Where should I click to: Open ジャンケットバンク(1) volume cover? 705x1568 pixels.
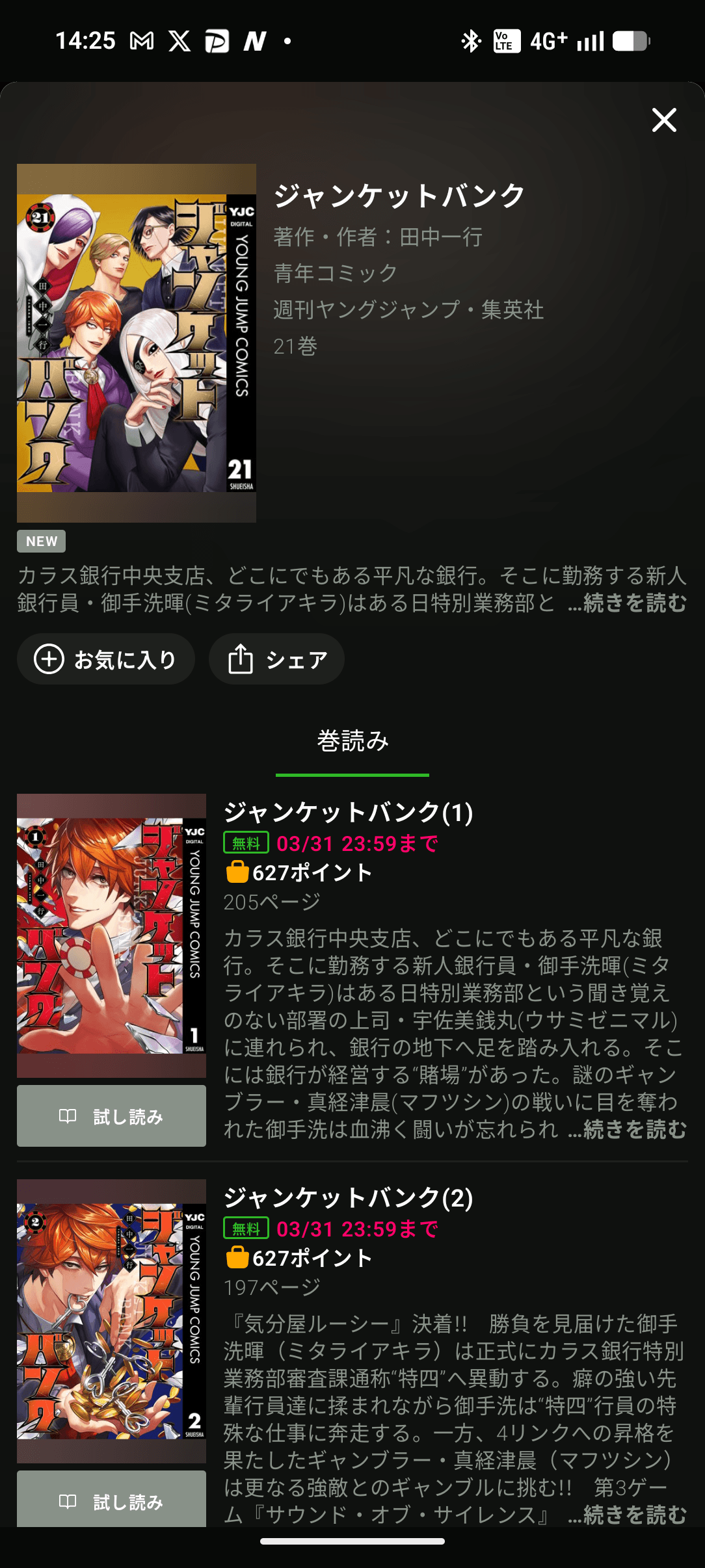[x=111, y=935]
